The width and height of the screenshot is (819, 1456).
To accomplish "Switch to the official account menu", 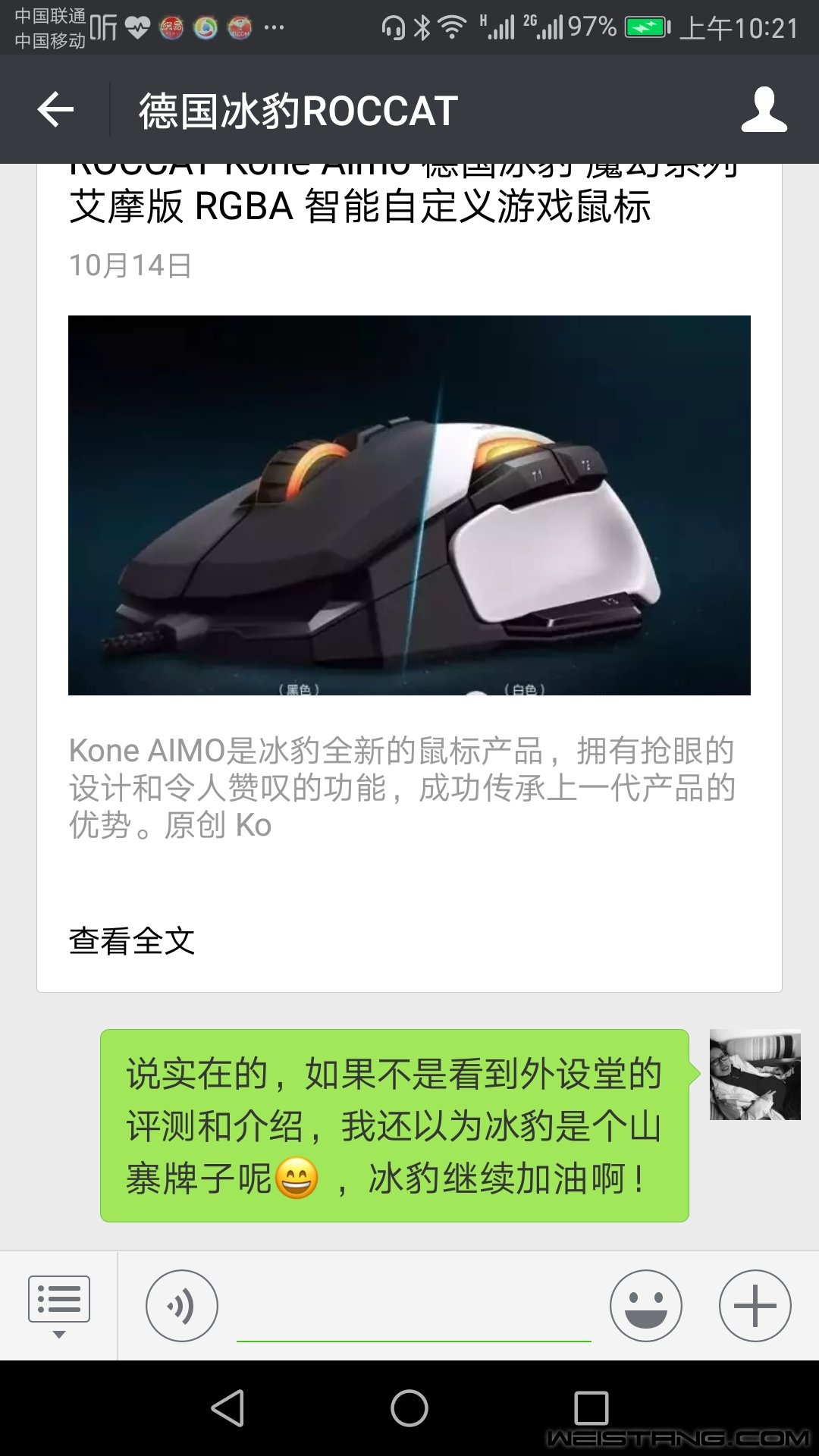I will pos(58,1306).
